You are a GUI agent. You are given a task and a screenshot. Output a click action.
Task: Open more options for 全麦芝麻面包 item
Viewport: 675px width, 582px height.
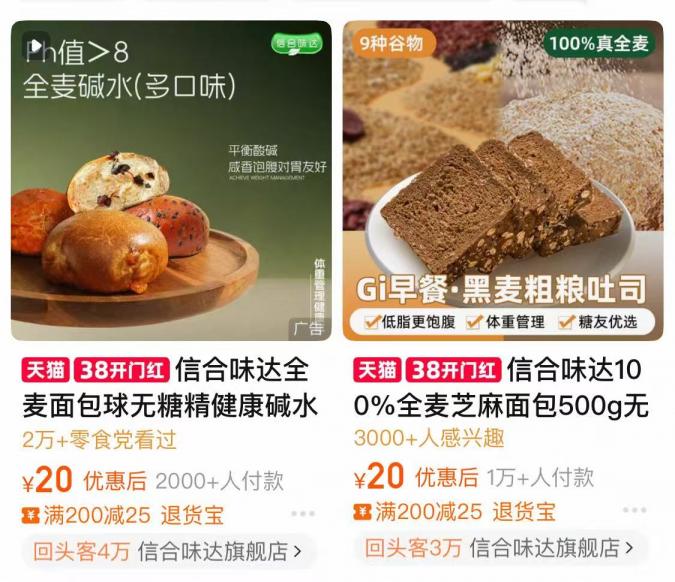pos(635,512)
